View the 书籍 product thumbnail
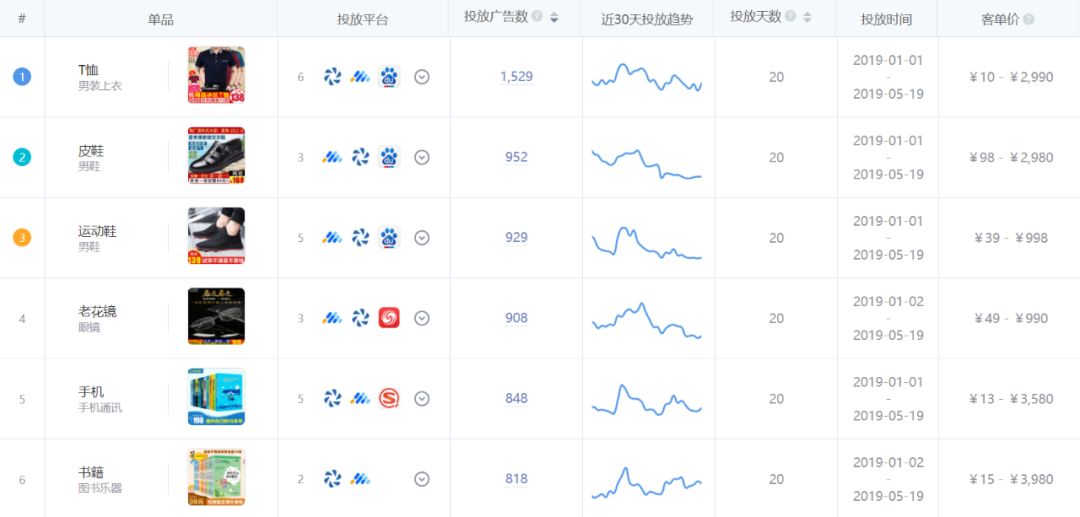This screenshot has height=517, width=1080. (216, 477)
